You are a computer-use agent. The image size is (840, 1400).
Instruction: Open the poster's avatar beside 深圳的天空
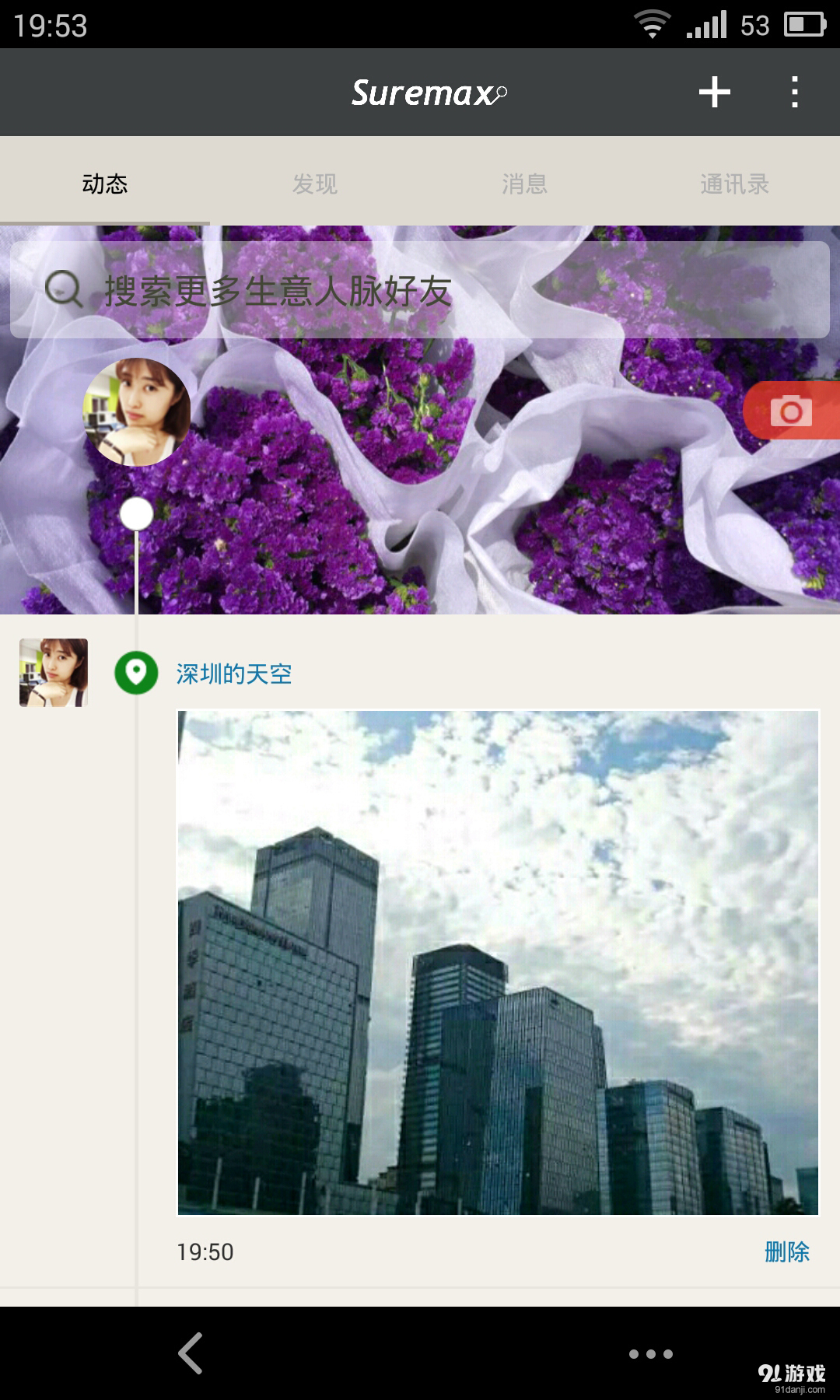(54, 673)
